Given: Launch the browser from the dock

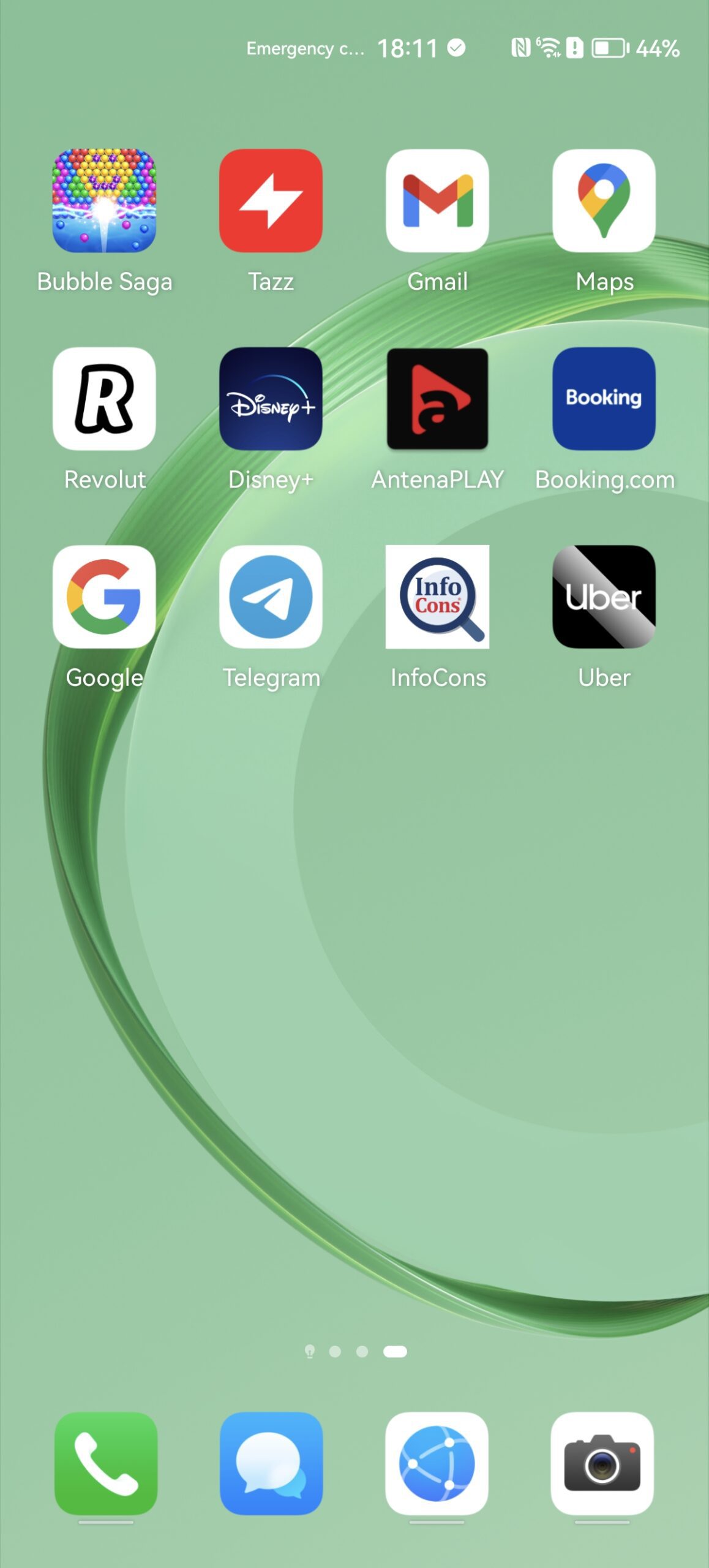Looking at the screenshot, I should click(x=437, y=1463).
